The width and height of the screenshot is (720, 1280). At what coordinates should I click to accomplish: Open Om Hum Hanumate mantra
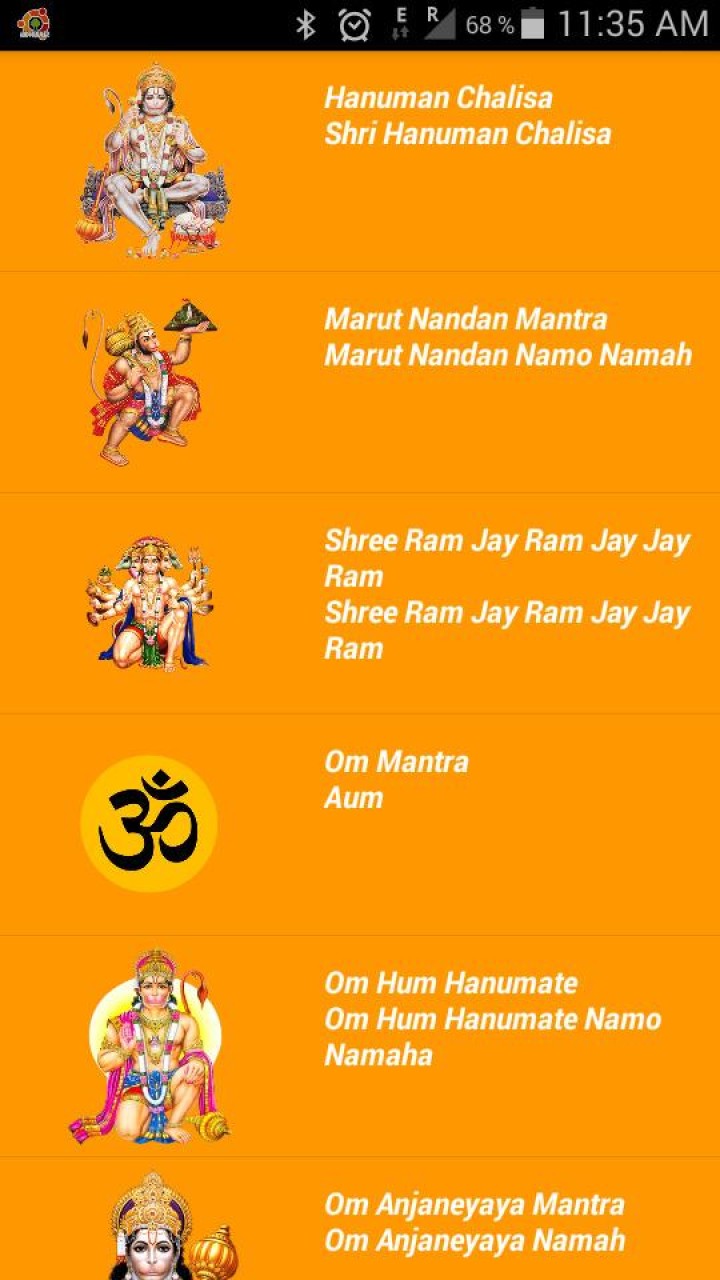[360, 1046]
